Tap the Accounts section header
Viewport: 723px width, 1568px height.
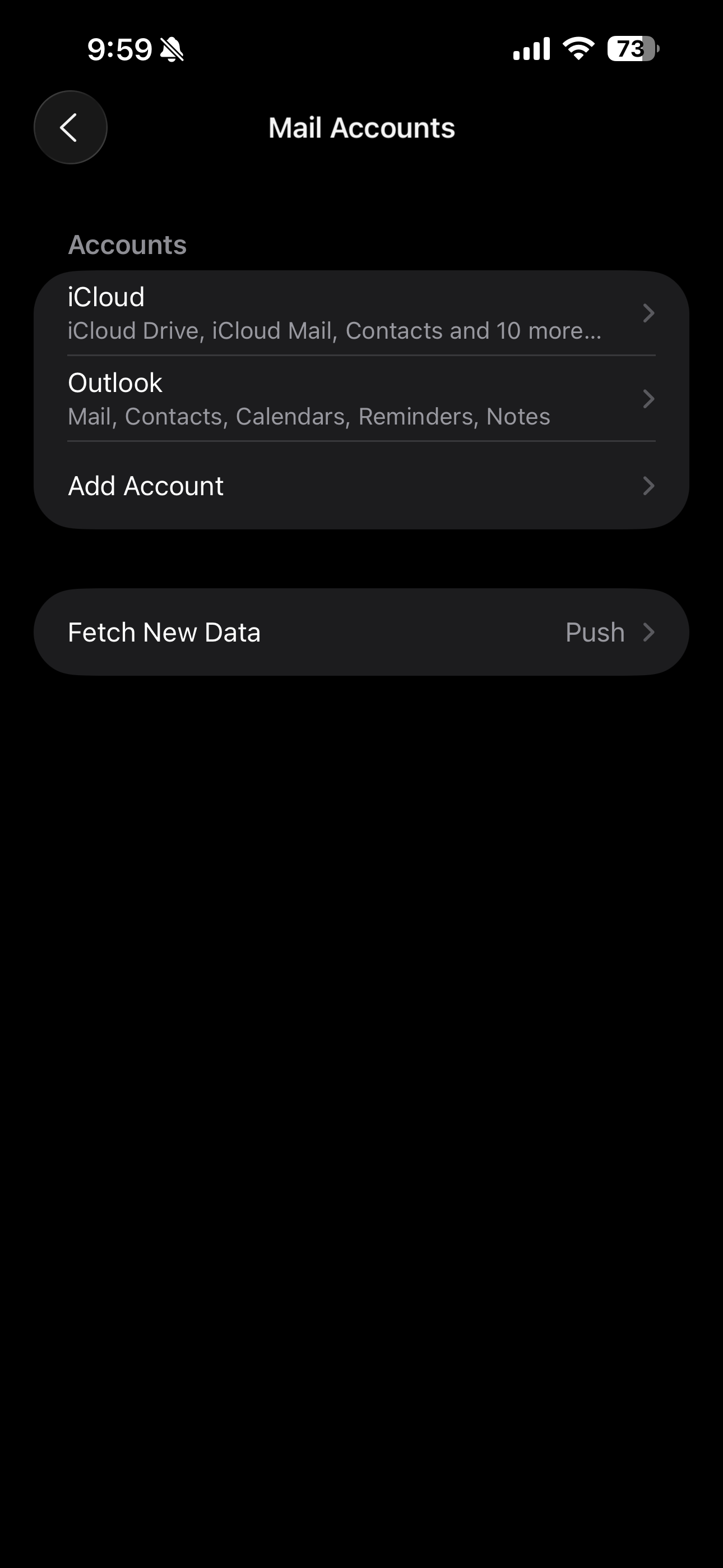127,244
